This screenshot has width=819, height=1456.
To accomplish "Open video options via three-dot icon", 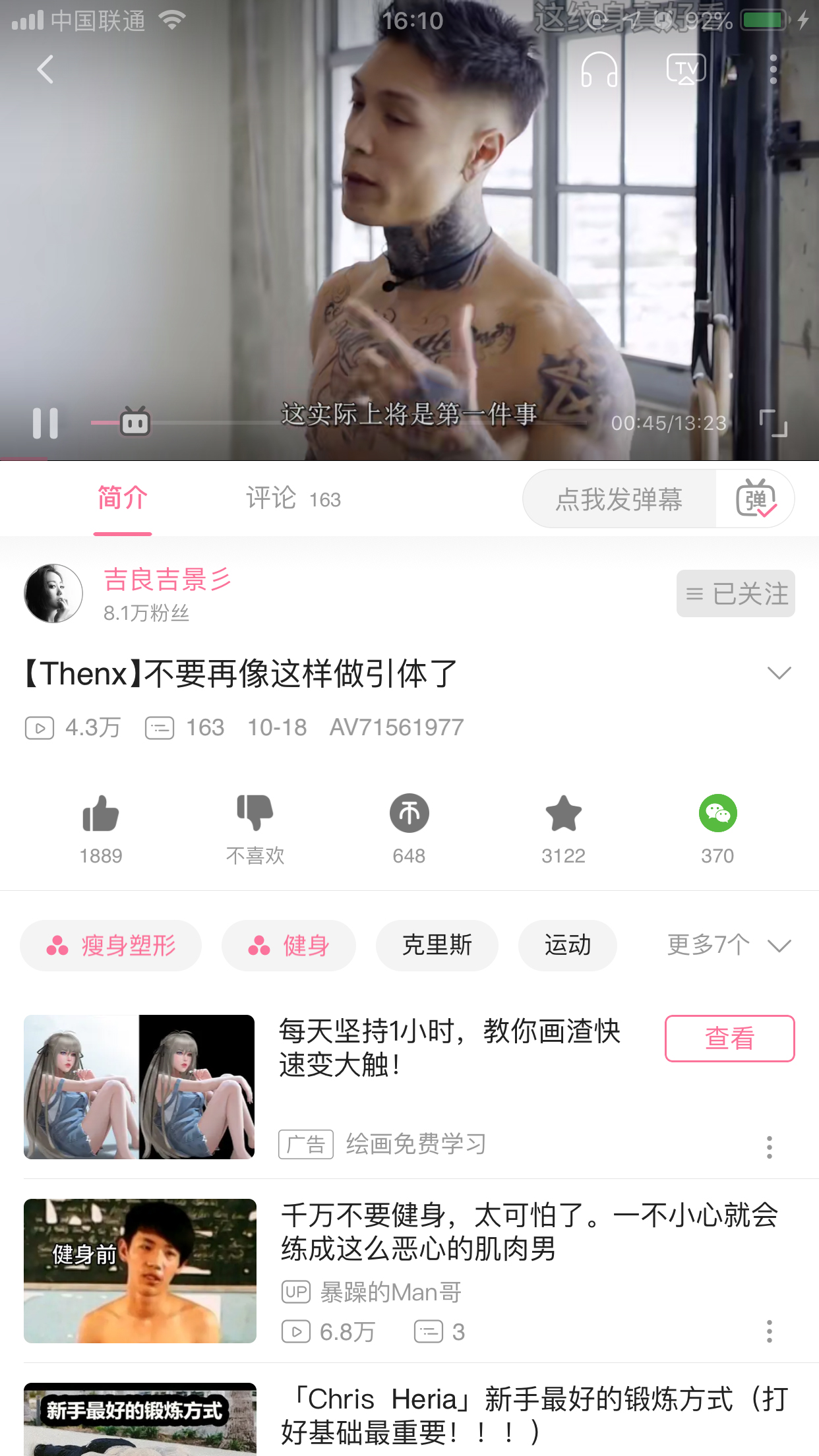I will [775, 68].
